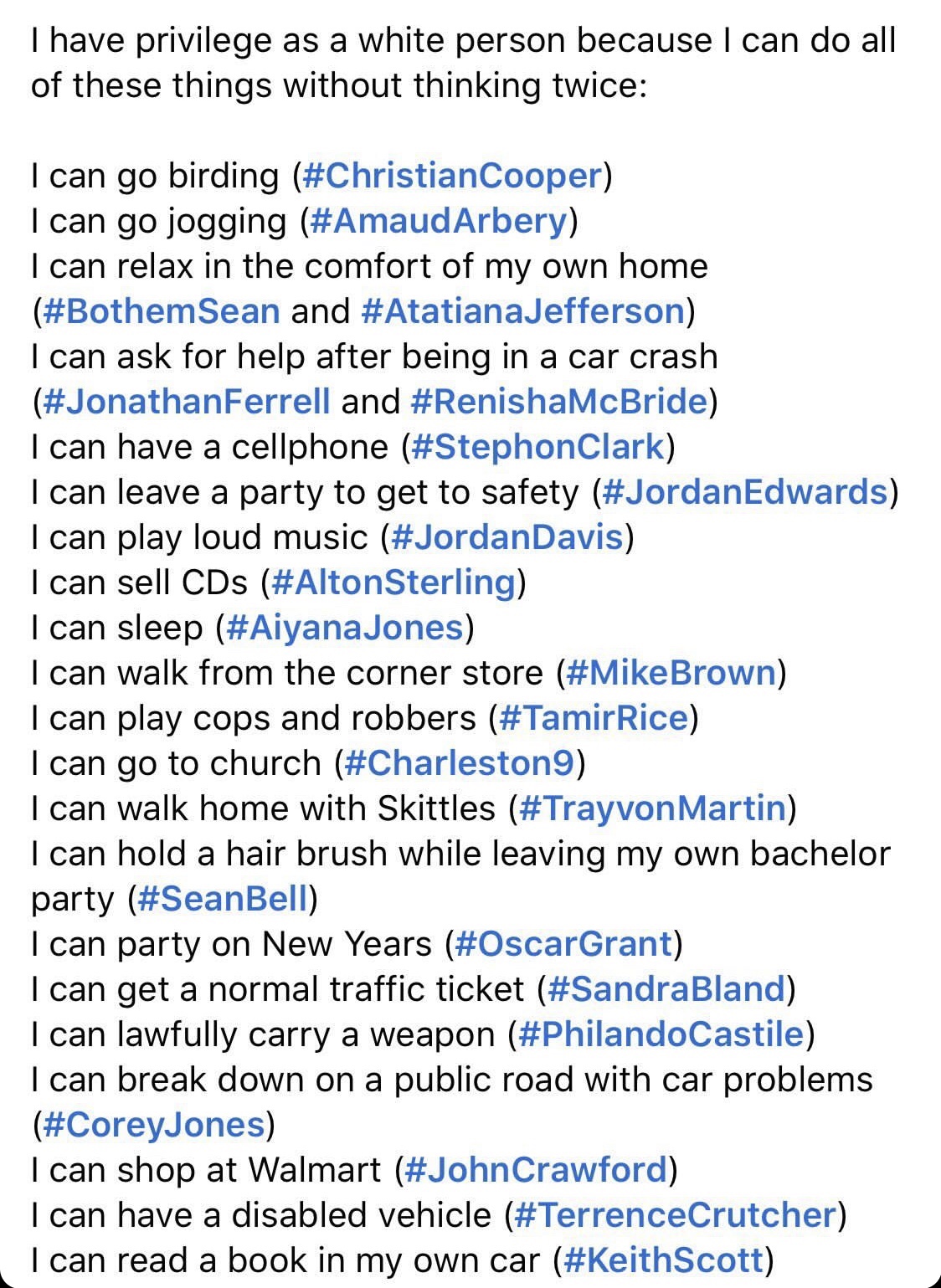View posts tagged #BothemSean
This screenshot has width=941, height=1288.
click(x=161, y=311)
